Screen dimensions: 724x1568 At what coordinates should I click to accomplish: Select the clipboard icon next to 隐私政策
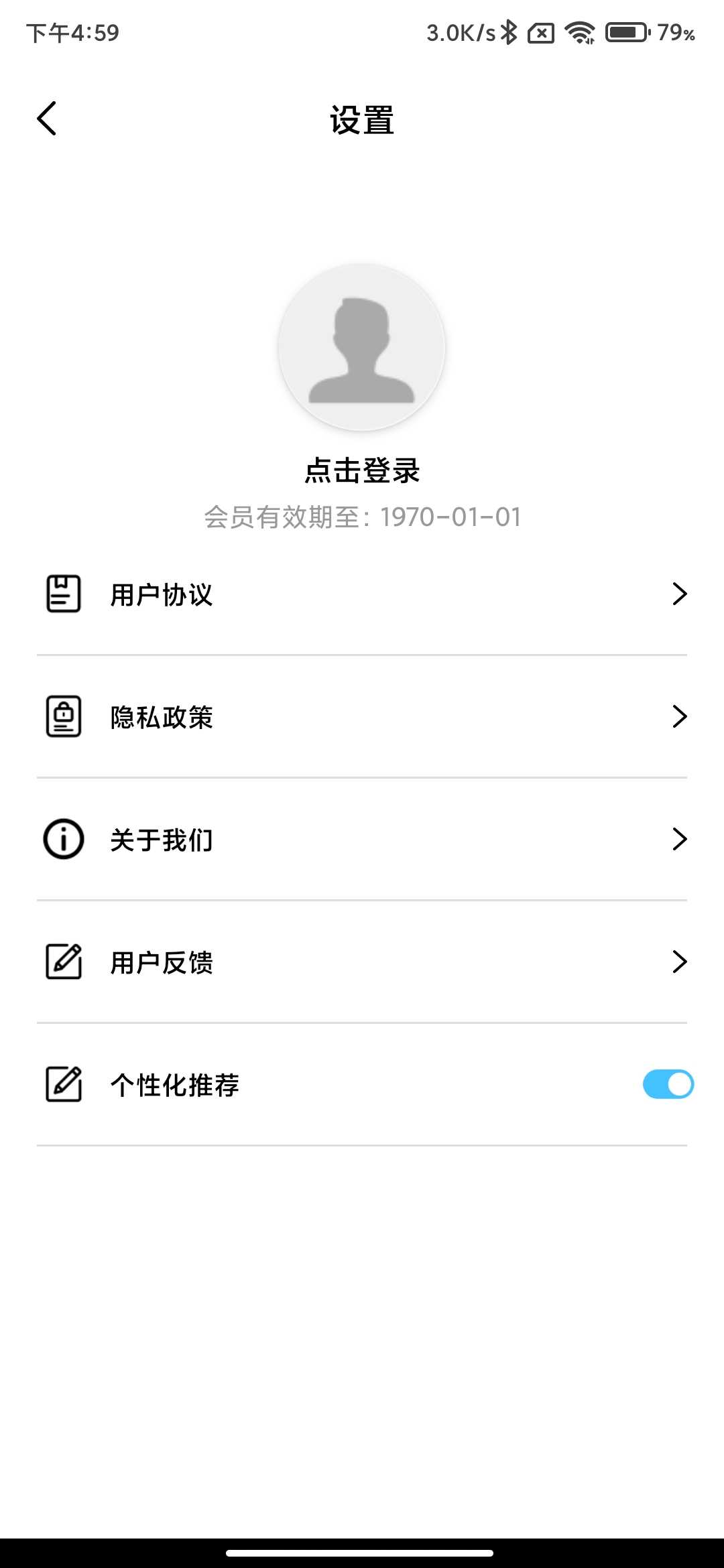62,717
